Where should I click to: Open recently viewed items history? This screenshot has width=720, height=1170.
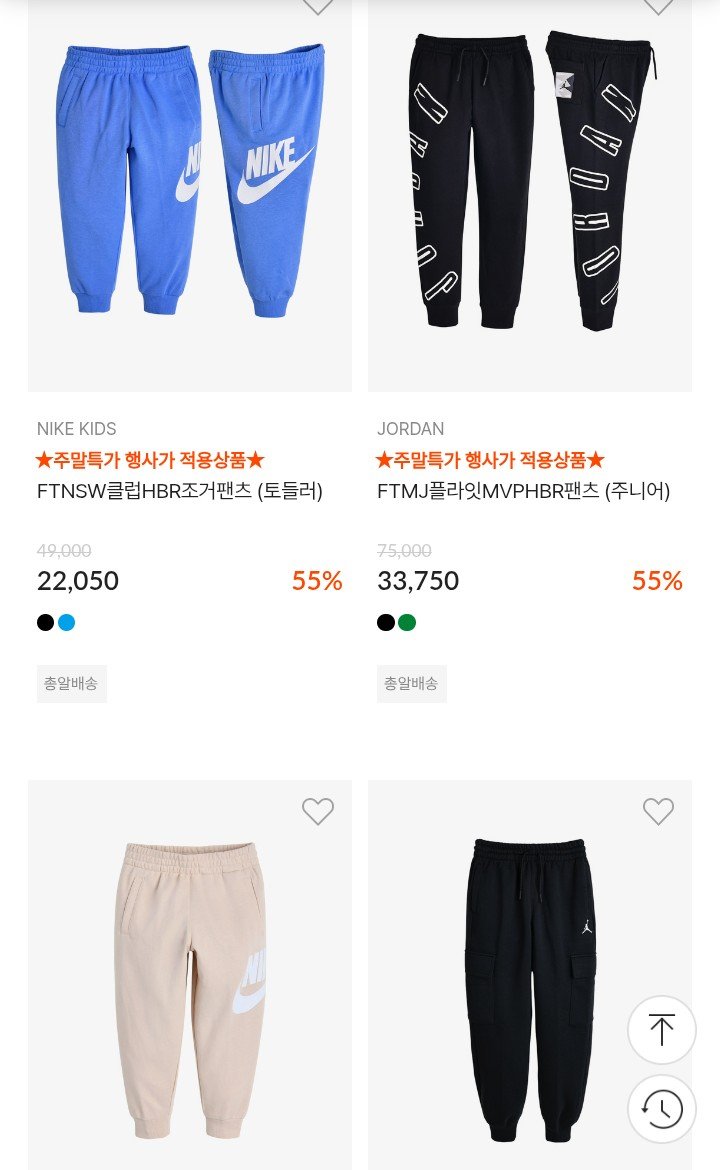pos(661,1109)
